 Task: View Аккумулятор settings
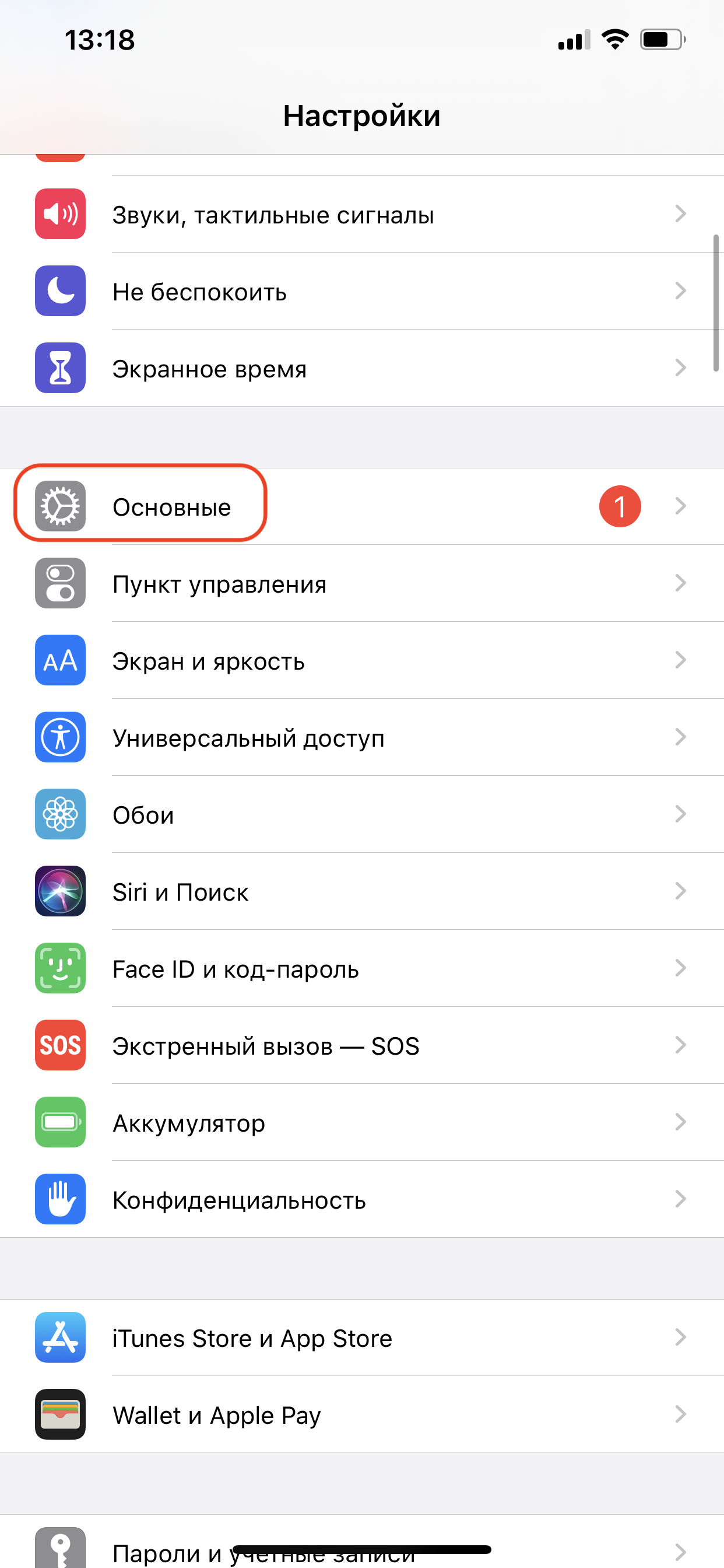pos(362,1122)
